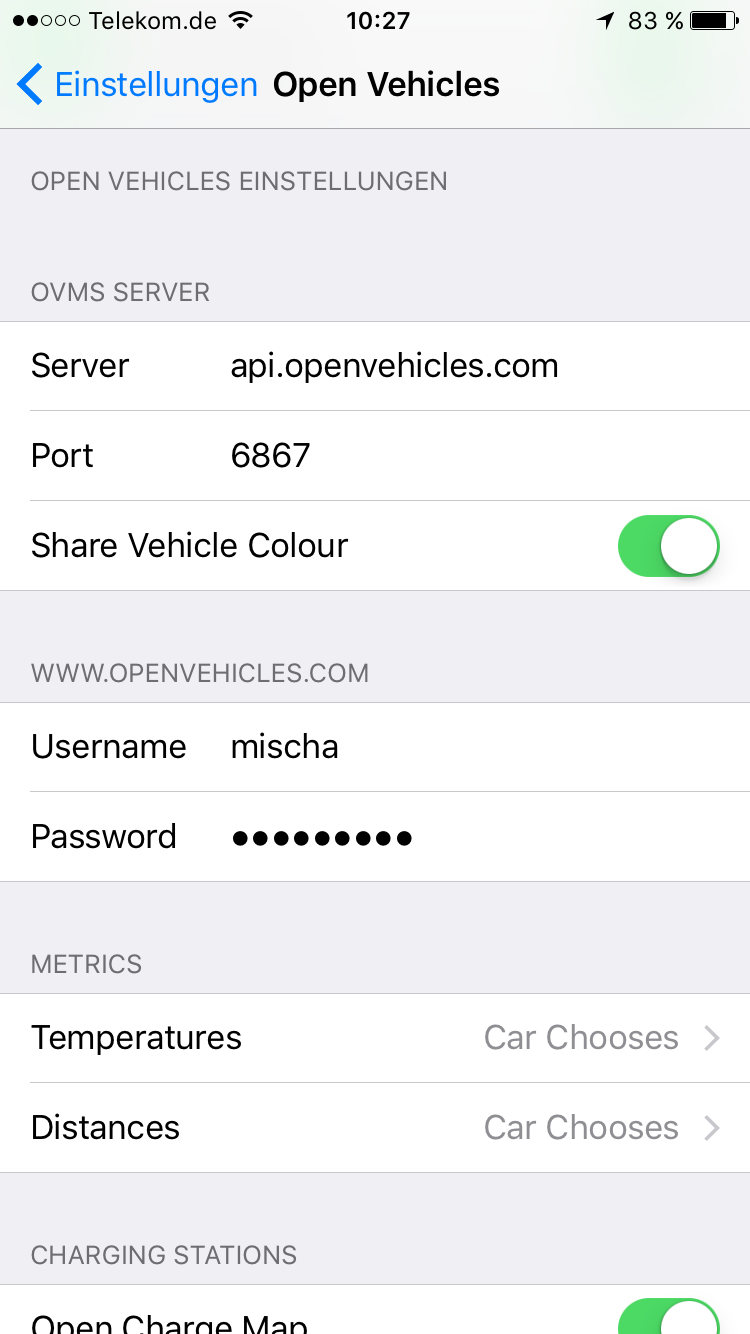Go back to Einstellungen
Screen dimensions: 750x1334
[137, 85]
